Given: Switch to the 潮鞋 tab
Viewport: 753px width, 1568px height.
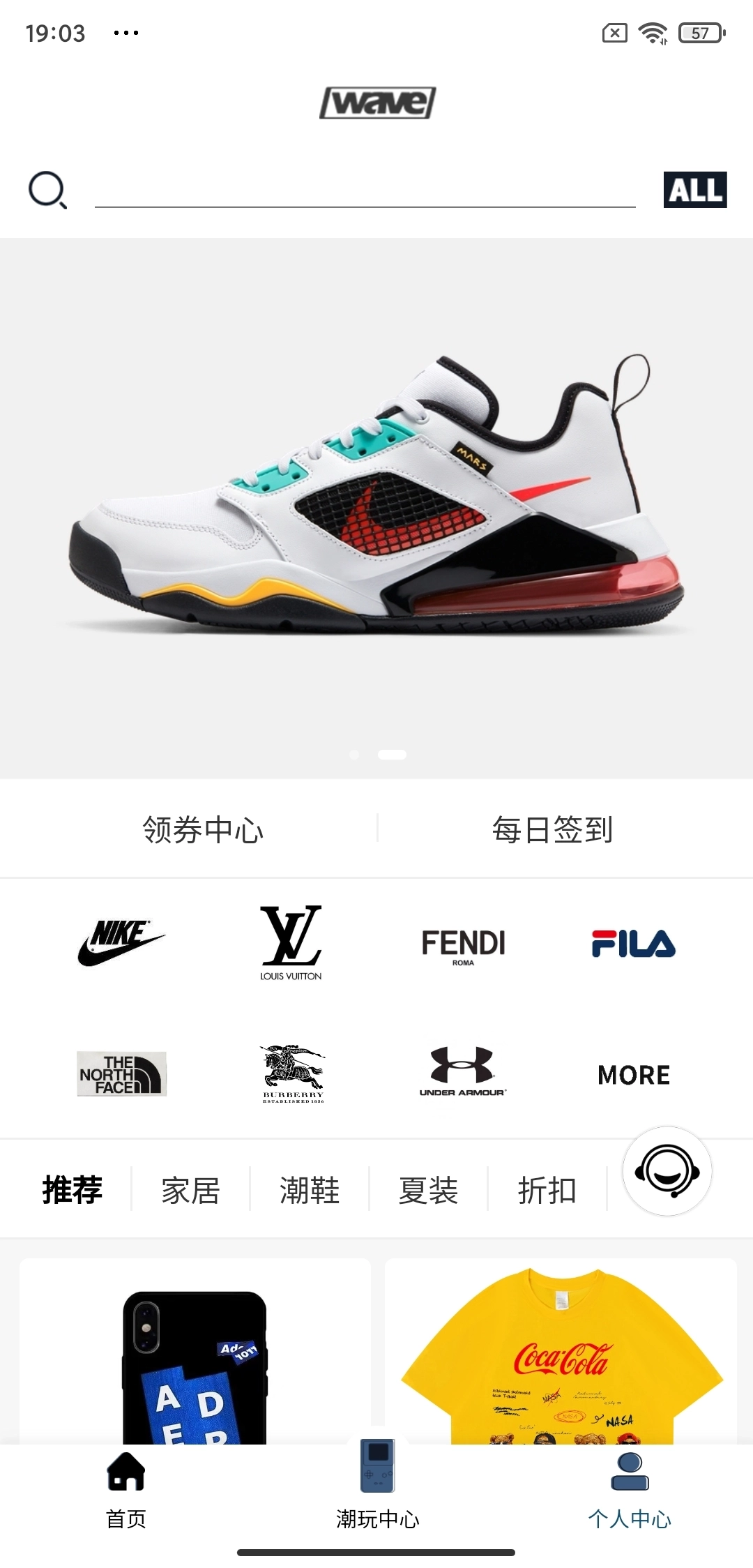Looking at the screenshot, I should [310, 1190].
